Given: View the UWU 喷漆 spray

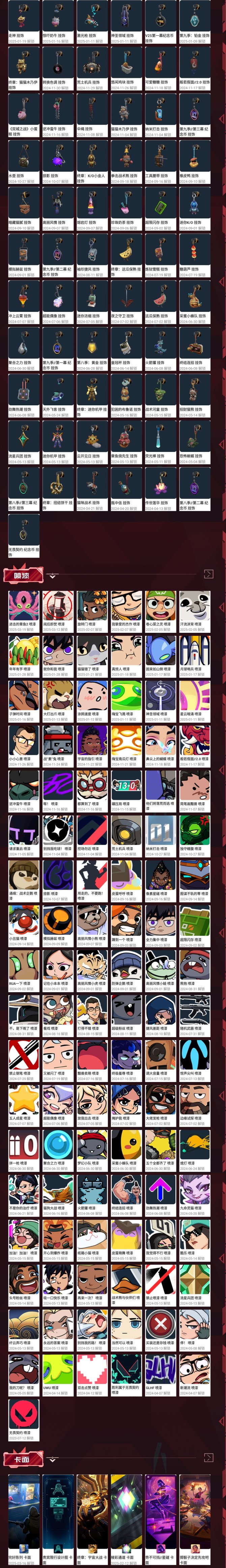Looking at the screenshot, I should click(58, 1372).
